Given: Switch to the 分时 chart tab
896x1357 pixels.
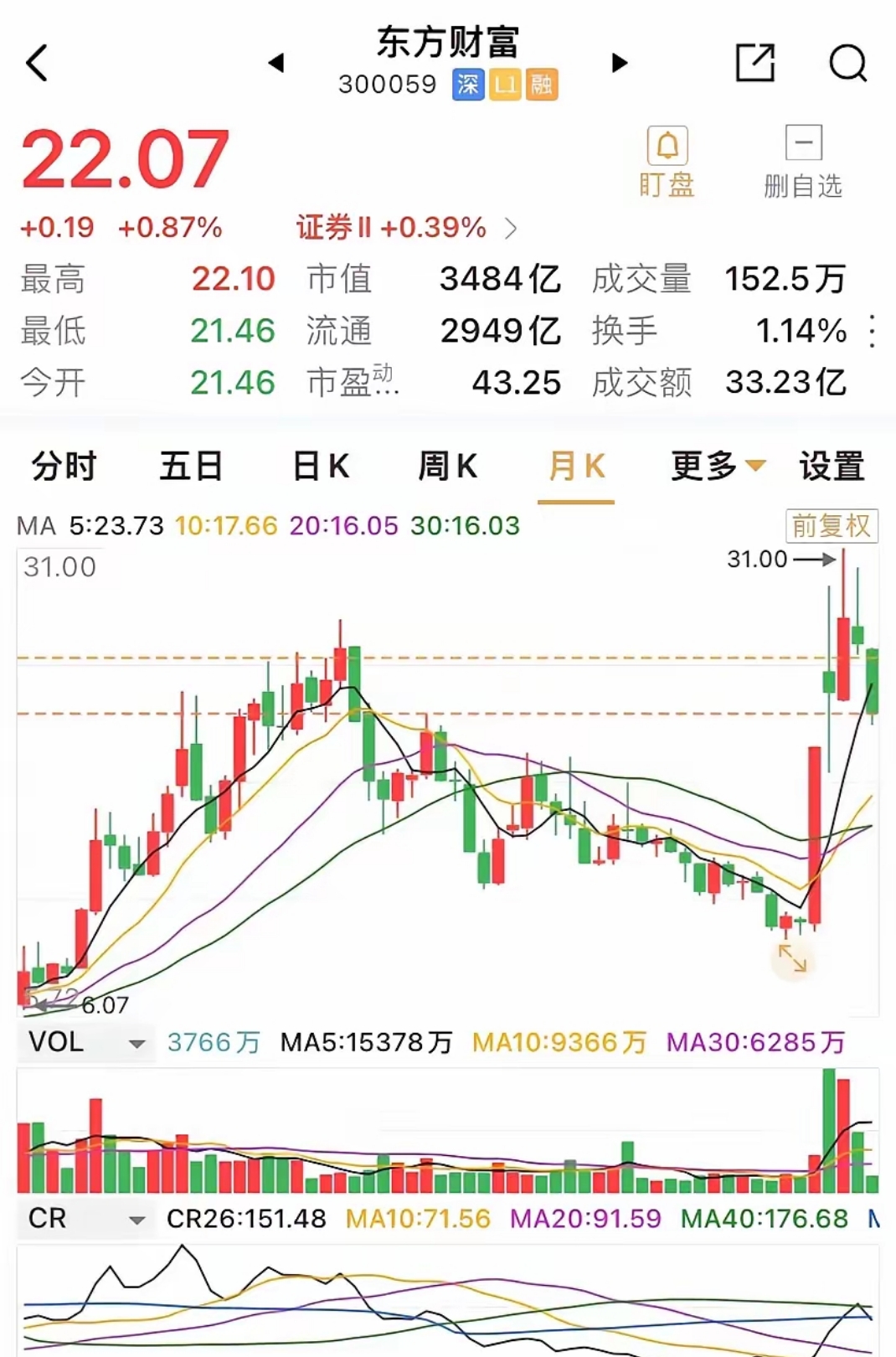Looking at the screenshot, I should click(x=64, y=467).
